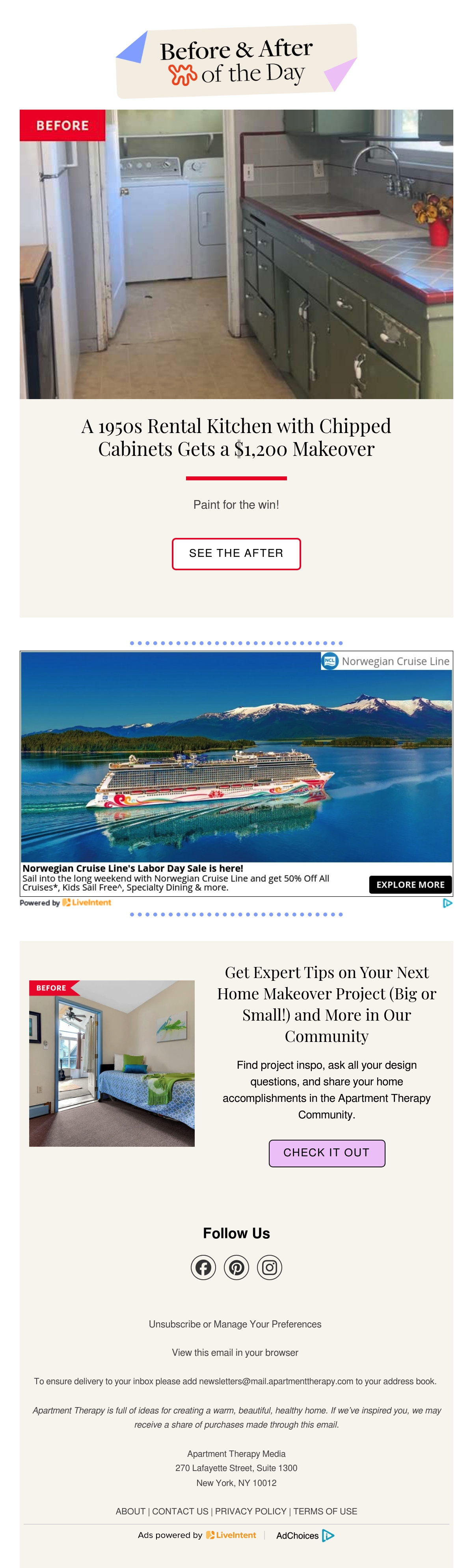473x1568 pixels.
Task: Tap the AdChoices link in the footer
Action: (305, 1535)
